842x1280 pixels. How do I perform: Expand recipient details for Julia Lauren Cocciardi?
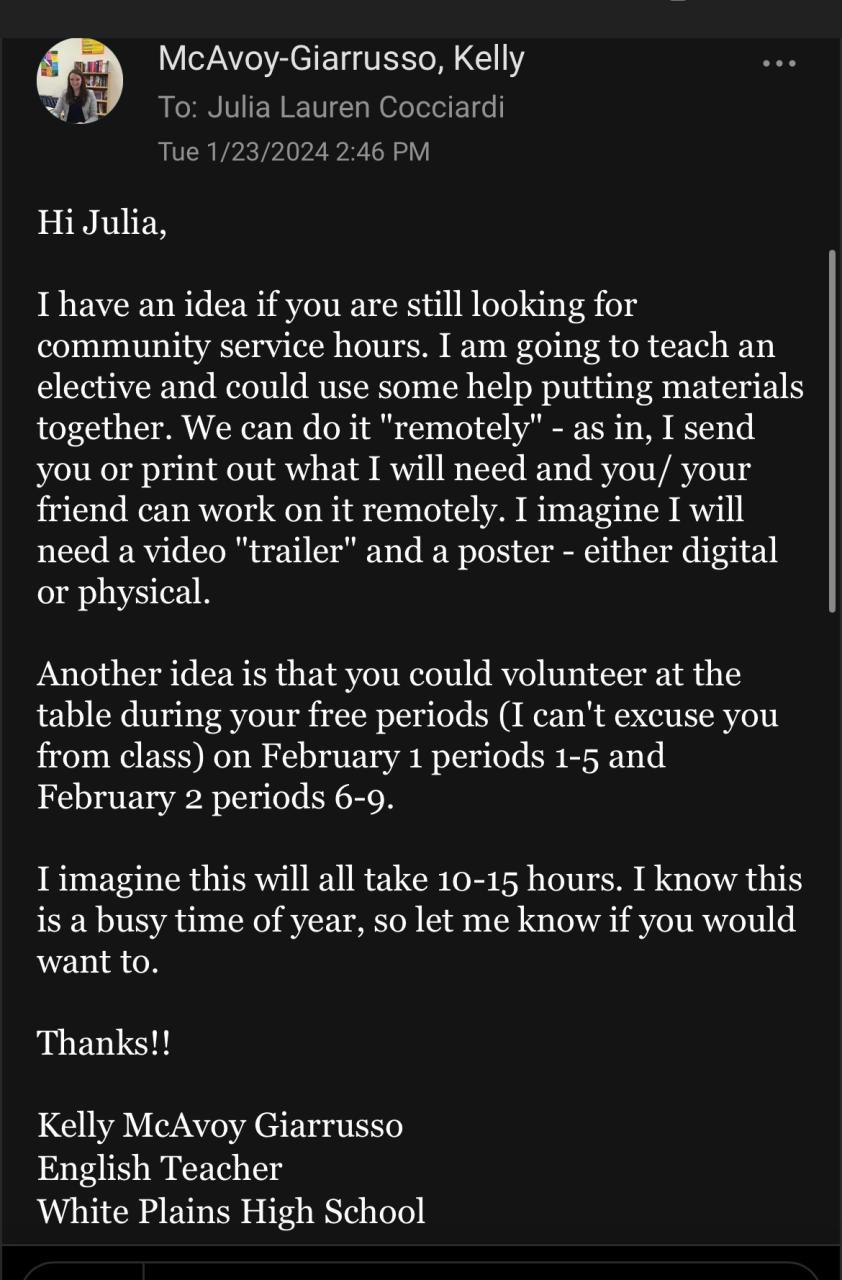(x=331, y=107)
